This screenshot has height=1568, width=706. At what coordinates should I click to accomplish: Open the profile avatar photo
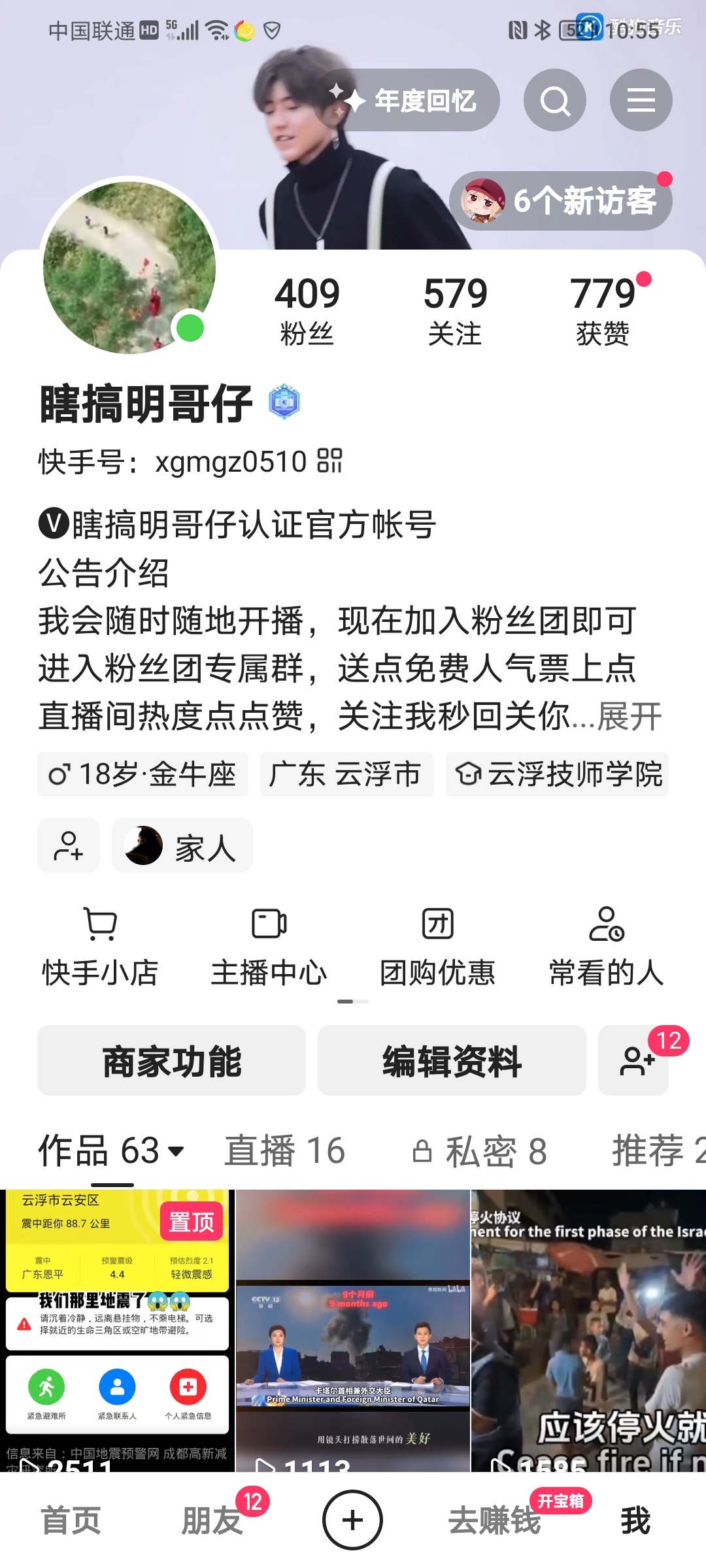129,268
